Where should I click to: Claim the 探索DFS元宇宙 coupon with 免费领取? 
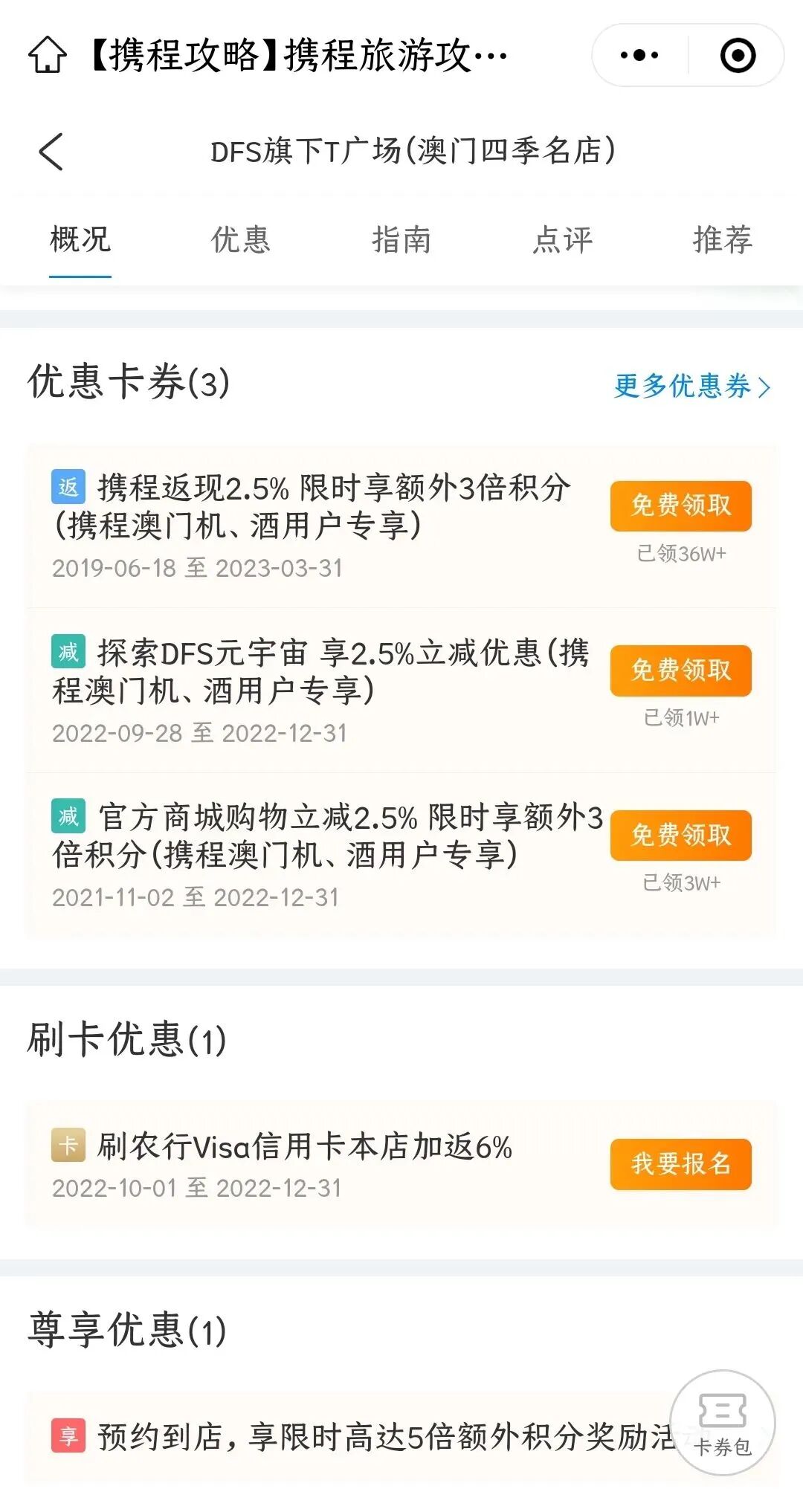tap(681, 671)
